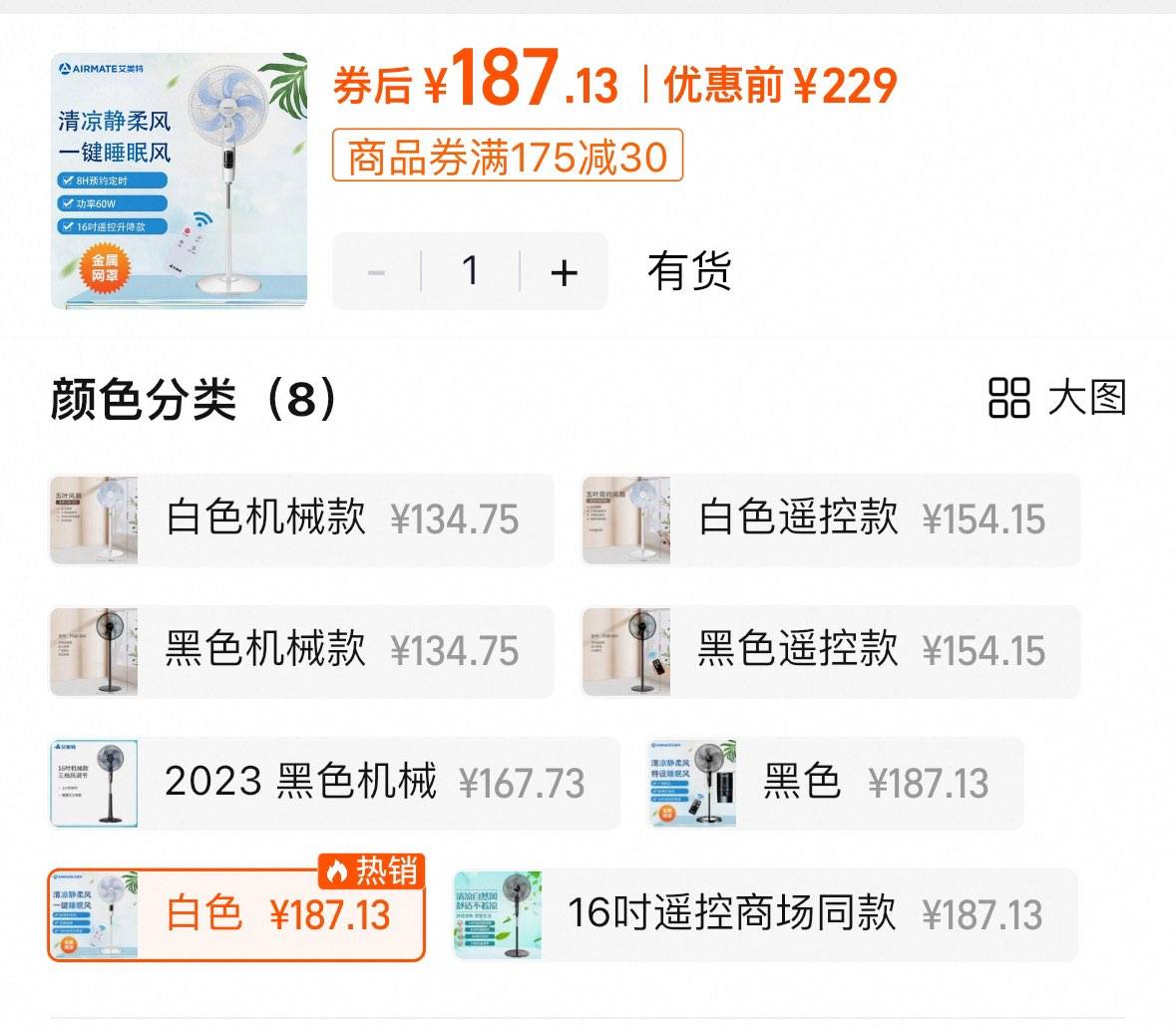
Task: Select the 白色遥控款 option
Action: pos(831,519)
